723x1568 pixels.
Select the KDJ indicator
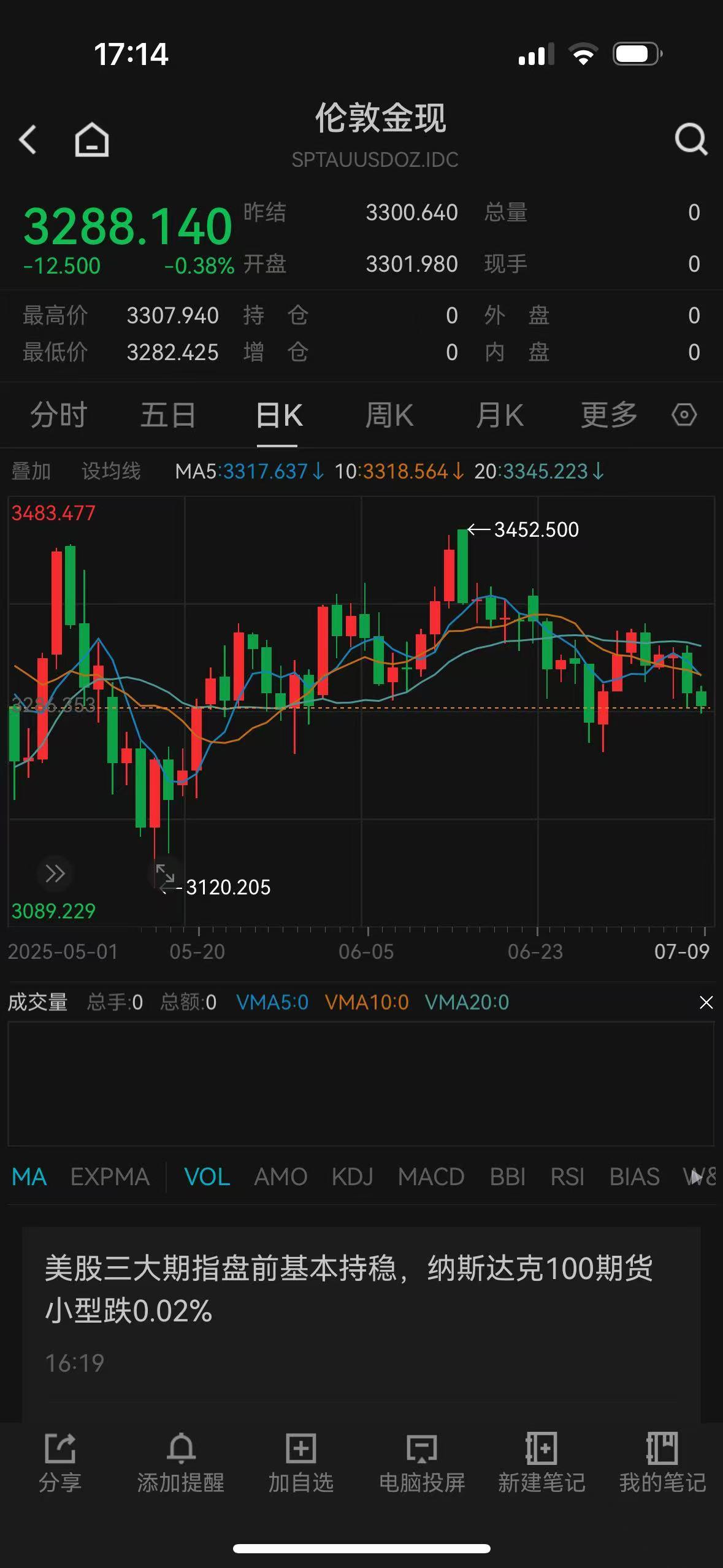pyautogui.click(x=352, y=1177)
